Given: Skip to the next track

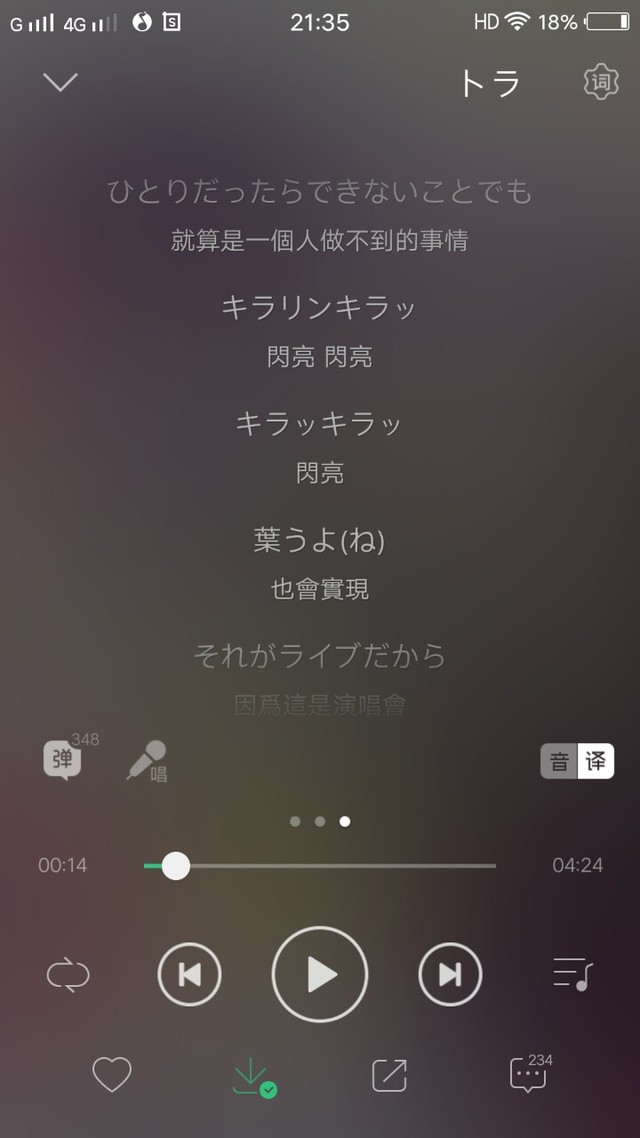Looking at the screenshot, I should [450, 974].
